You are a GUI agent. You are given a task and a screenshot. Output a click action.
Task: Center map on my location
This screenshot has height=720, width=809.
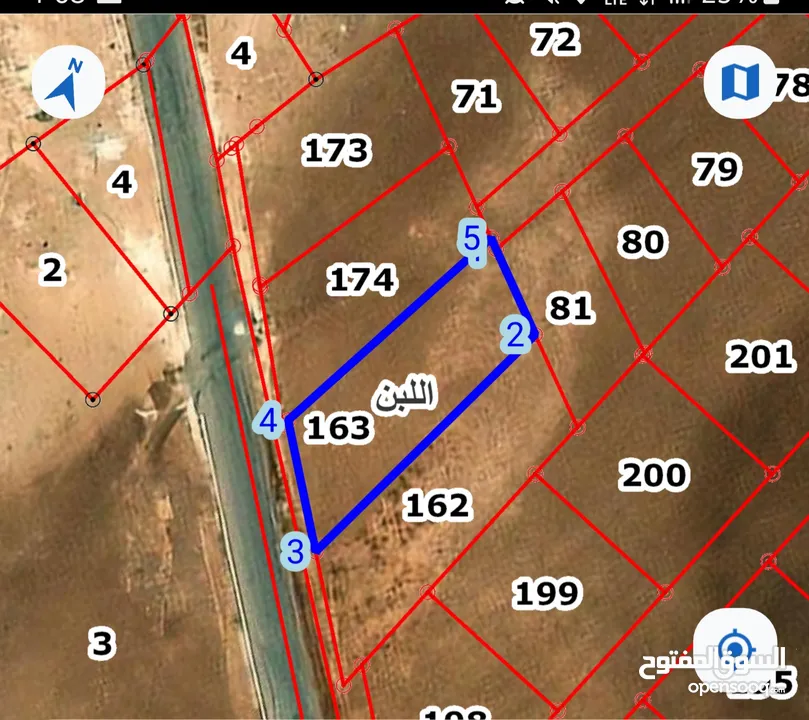point(735,642)
